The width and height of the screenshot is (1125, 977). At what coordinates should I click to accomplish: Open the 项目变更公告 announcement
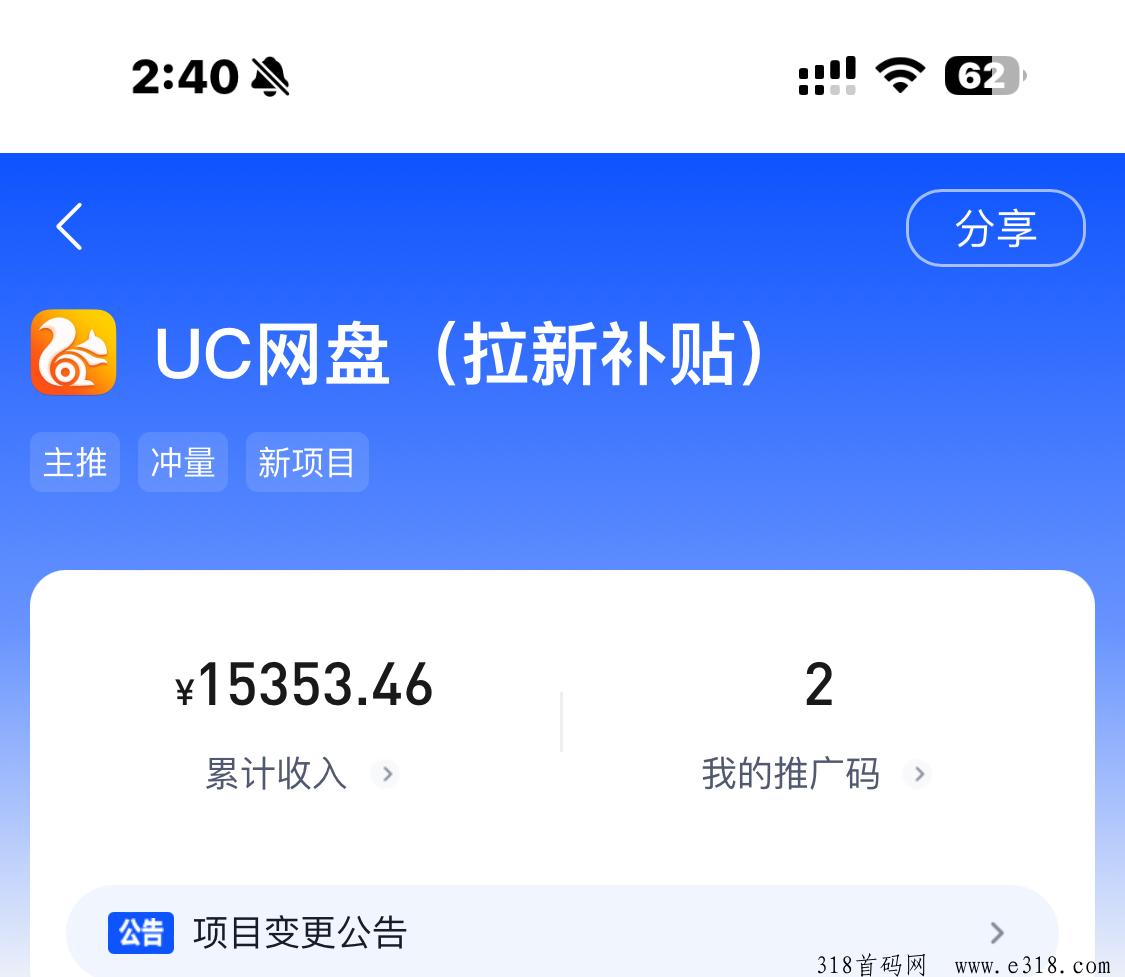[x=560, y=932]
